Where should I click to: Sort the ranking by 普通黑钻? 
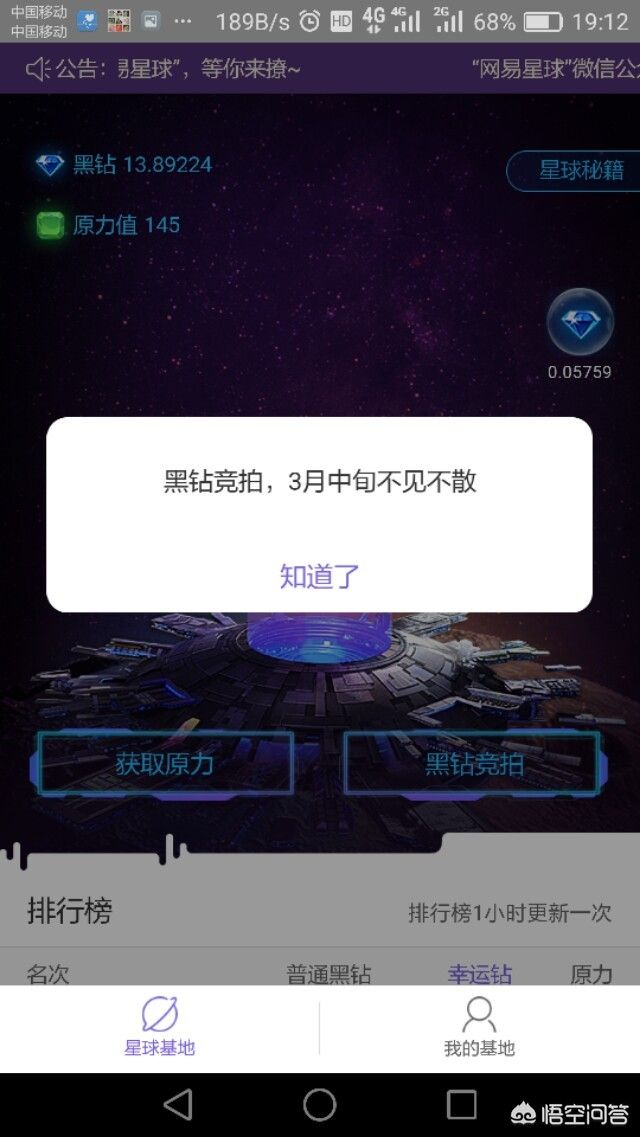click(x=329, y=975)
